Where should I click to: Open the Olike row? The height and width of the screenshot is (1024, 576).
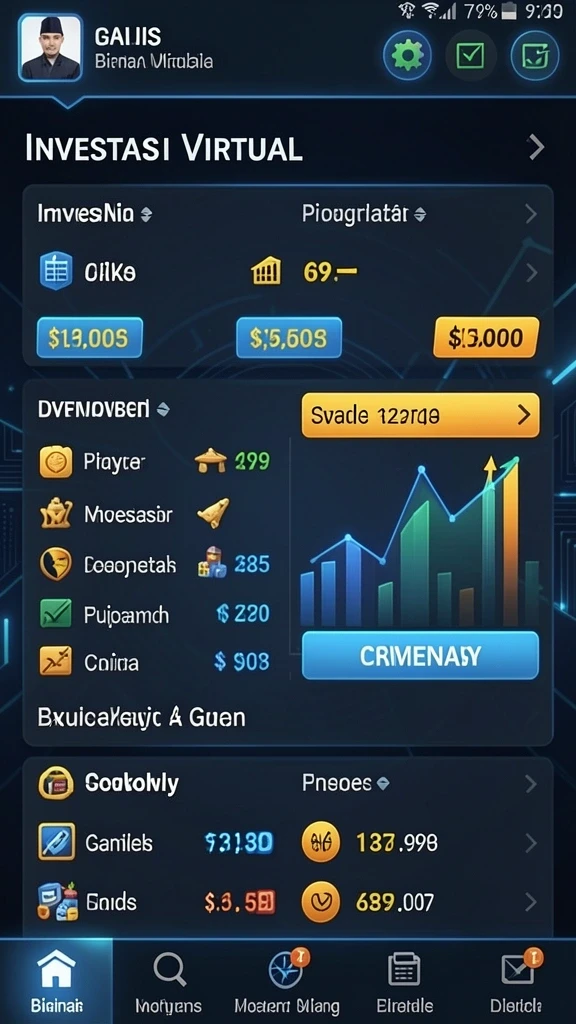pos(288,272)
